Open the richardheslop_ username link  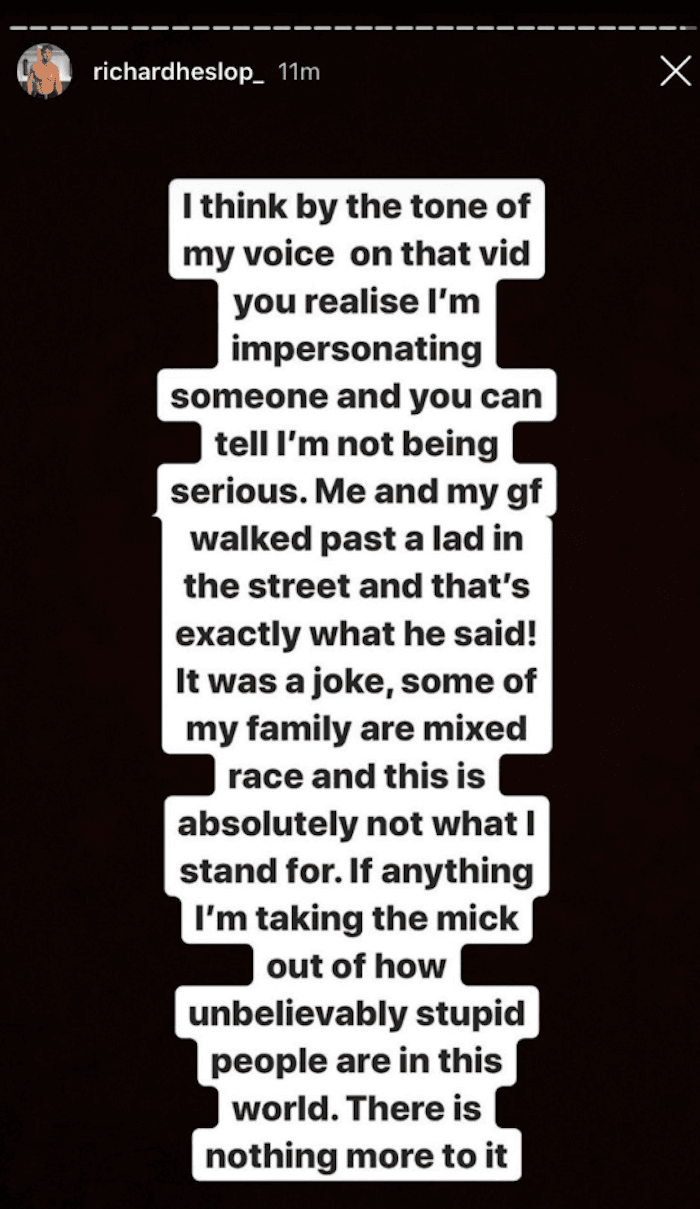177,73
